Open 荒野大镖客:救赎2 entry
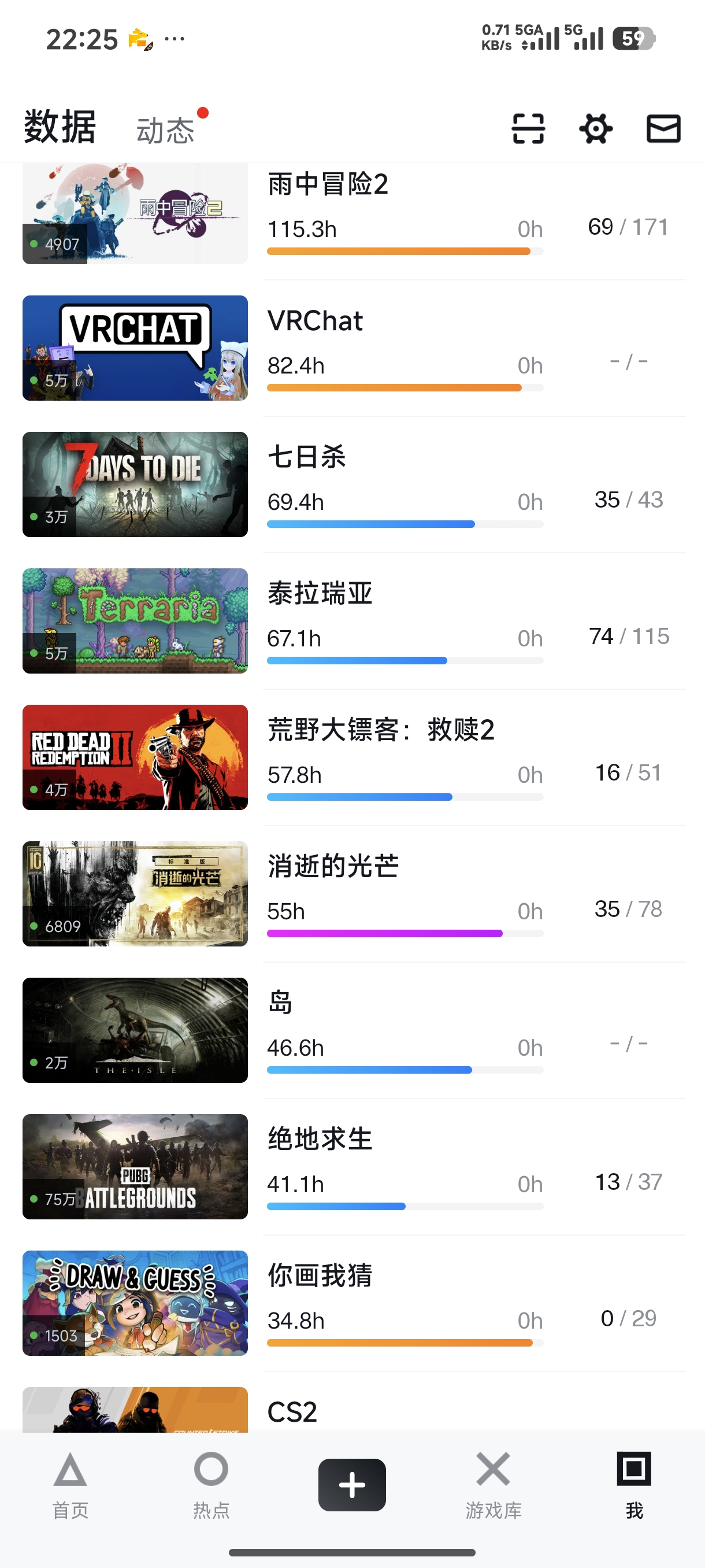 click(x=354, y=757)
